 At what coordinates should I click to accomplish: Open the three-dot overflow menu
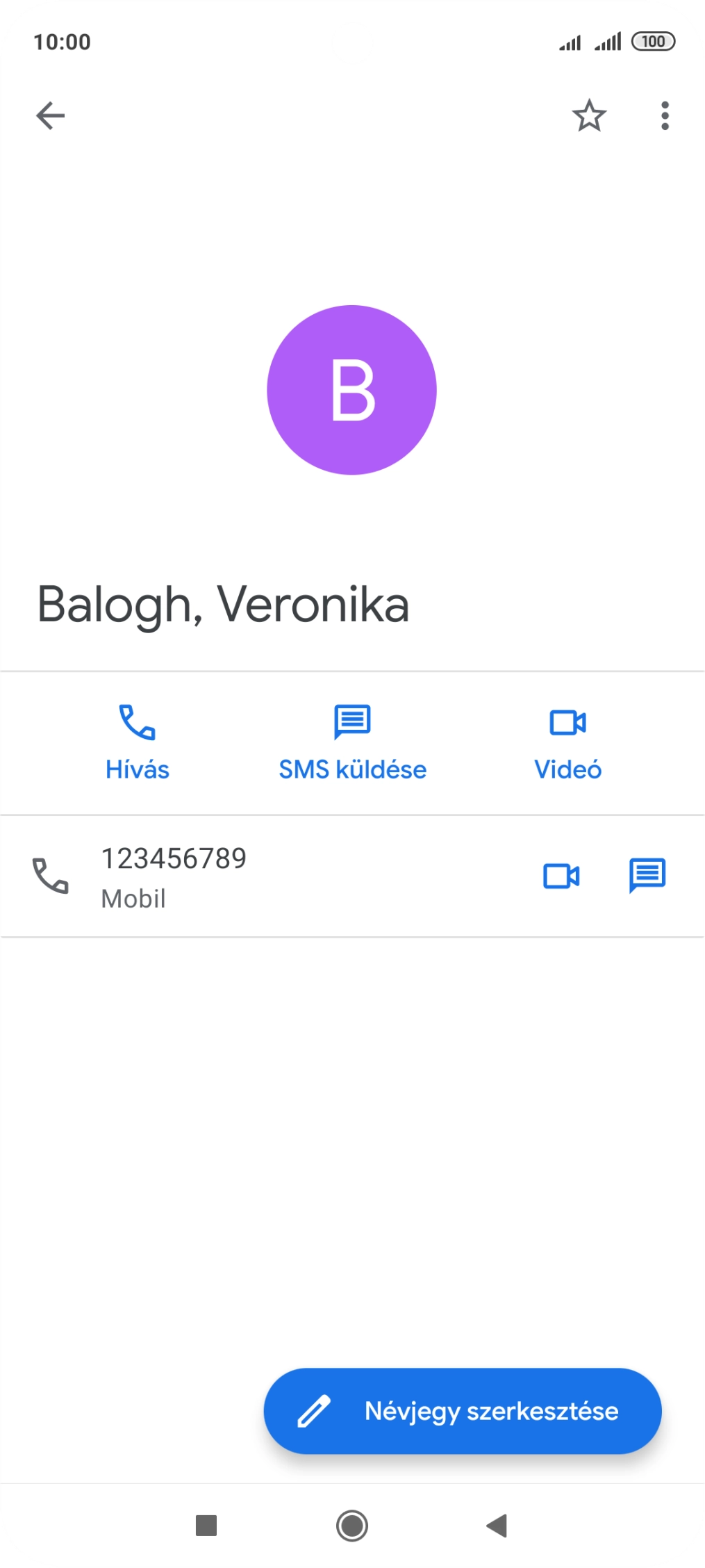665,115
